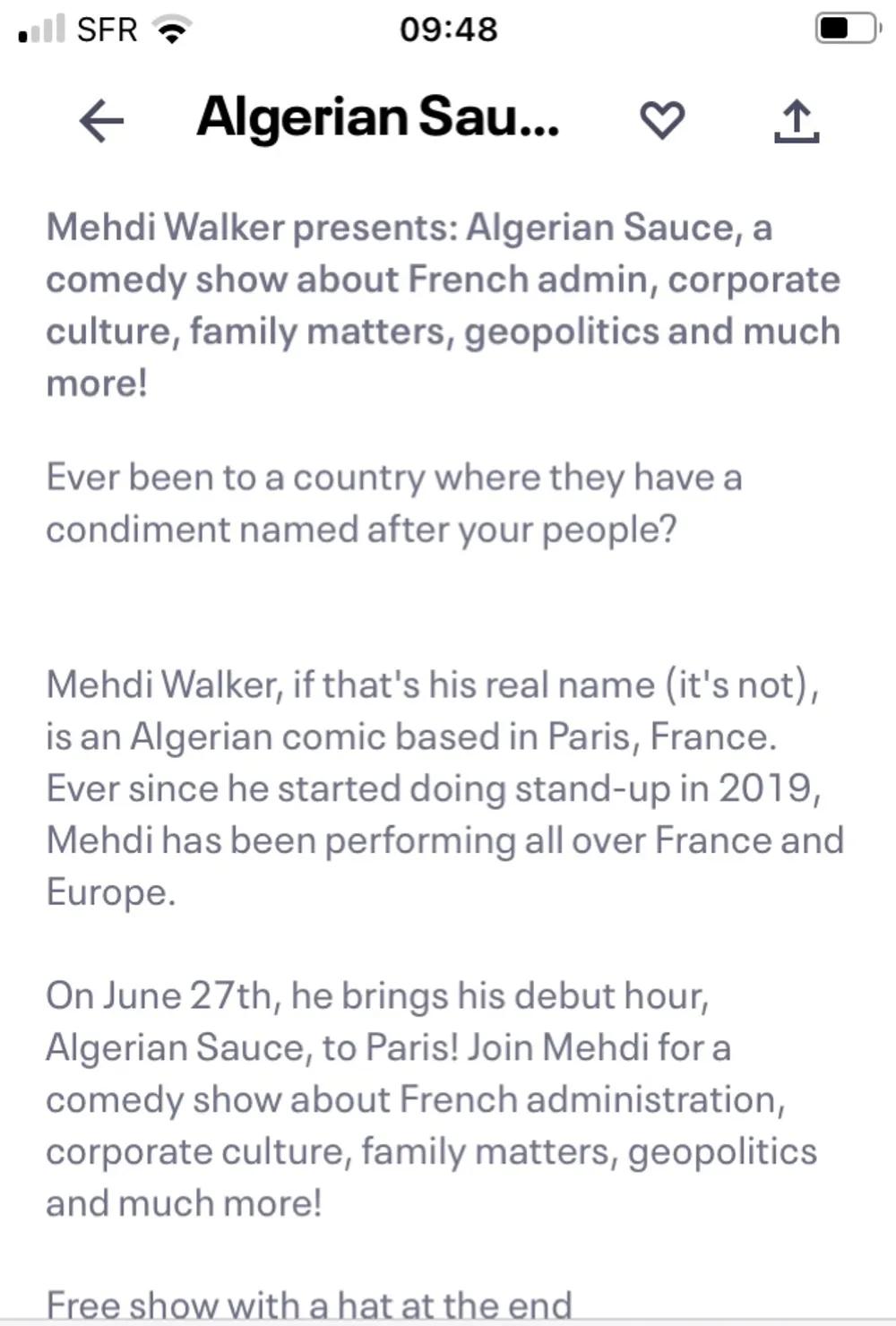The width and height of the screenshot is (896, 1326).
Task: Tap the back arrow to return
Action: (x=99, y=121)
